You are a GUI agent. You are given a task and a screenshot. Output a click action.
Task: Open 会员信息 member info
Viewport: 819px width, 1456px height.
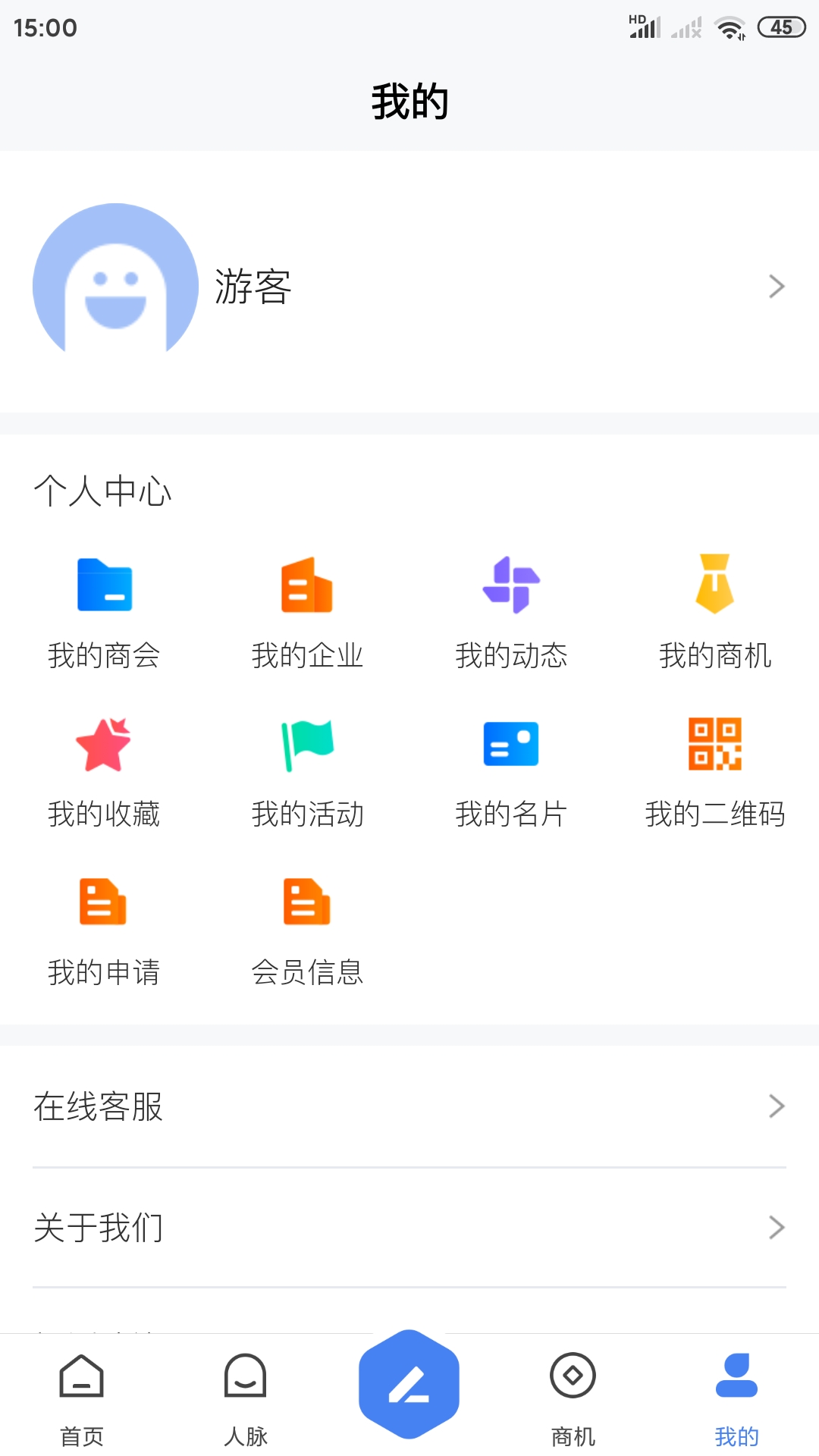(307, 930)
